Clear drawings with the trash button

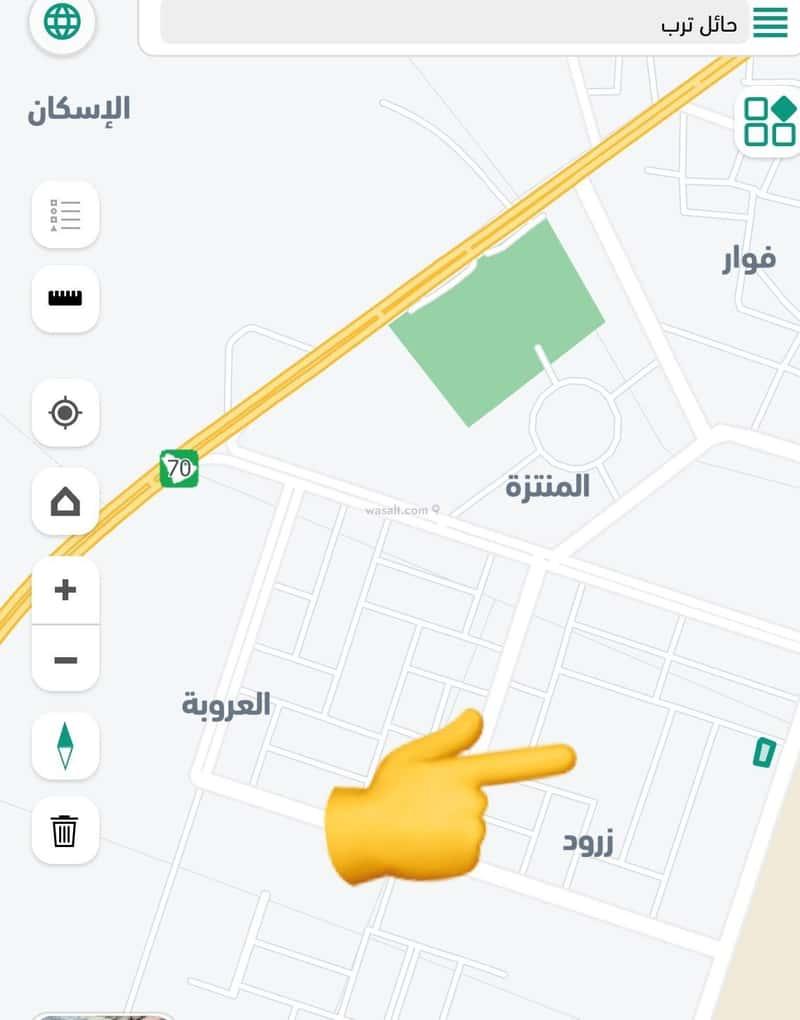65,830
